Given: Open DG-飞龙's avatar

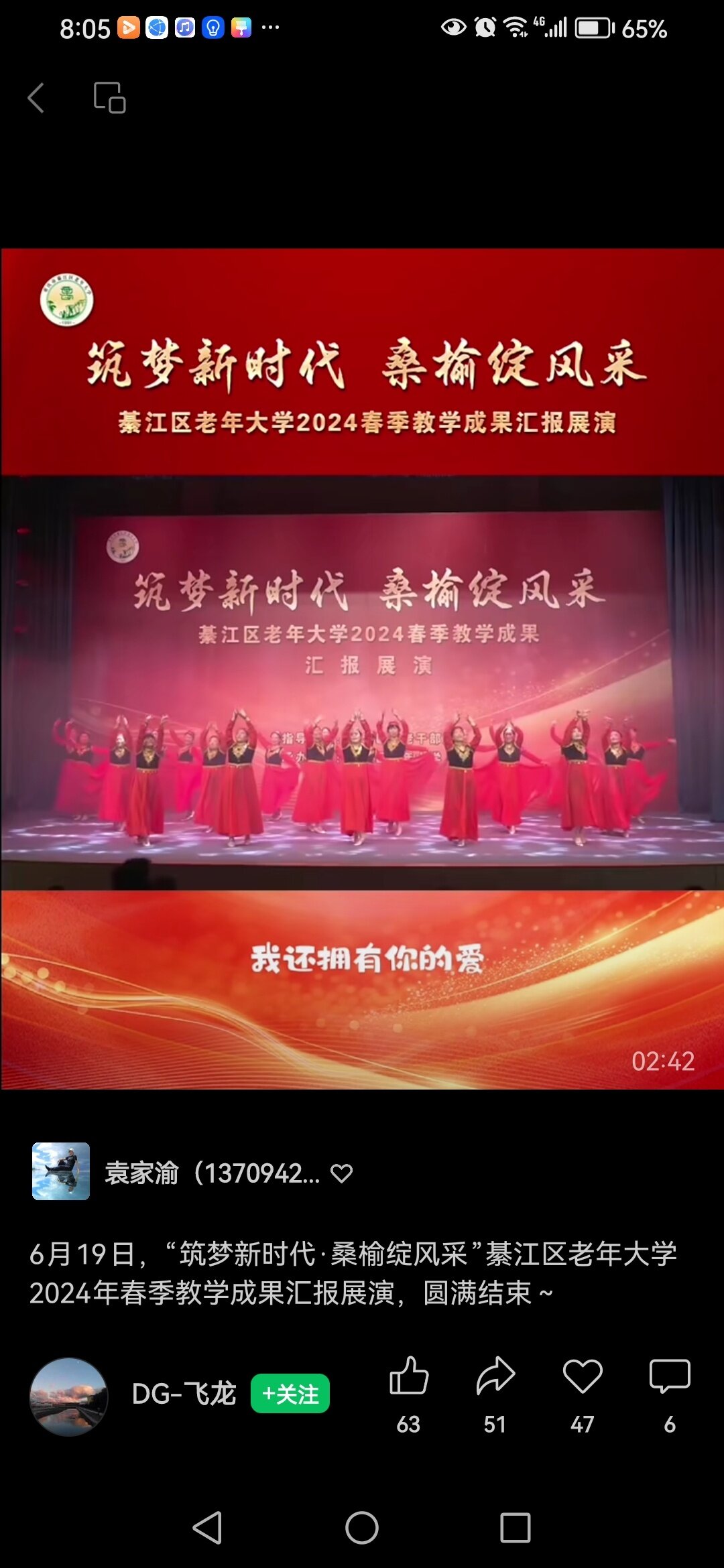Looking at the screenshot, I should pos(69,1396).
